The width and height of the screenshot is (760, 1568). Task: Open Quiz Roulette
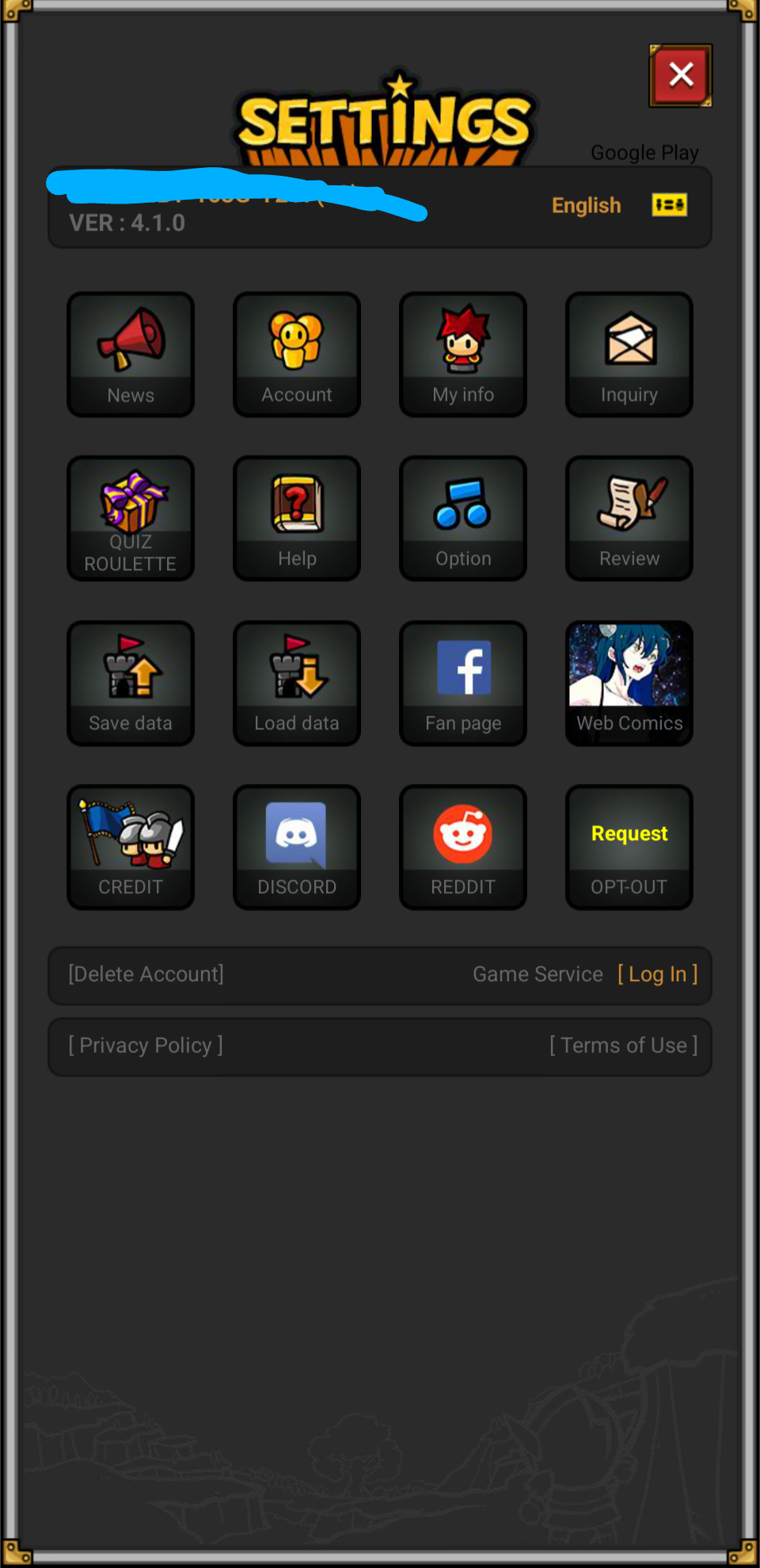[131, 519]
